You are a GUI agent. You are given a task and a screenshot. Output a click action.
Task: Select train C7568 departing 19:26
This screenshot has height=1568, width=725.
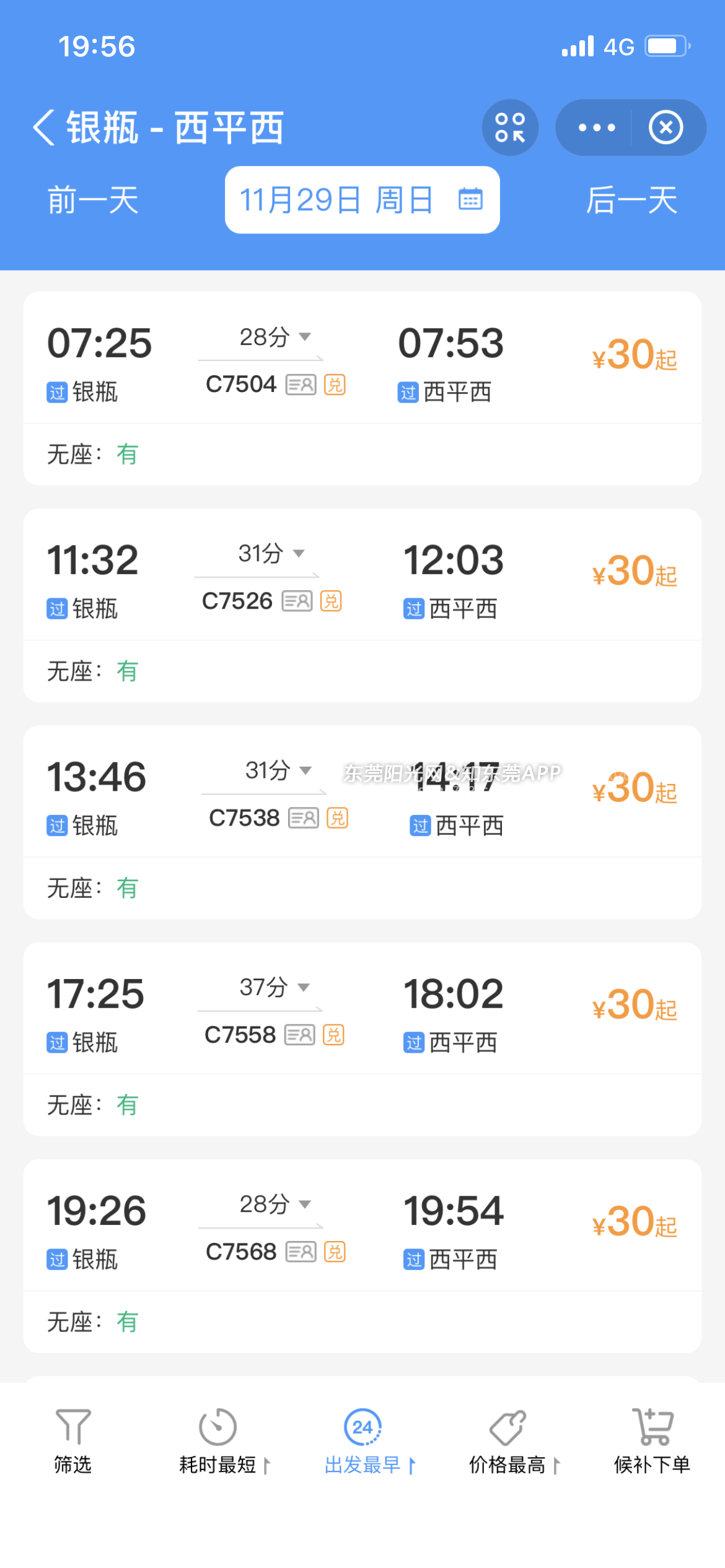[362, 1255]
